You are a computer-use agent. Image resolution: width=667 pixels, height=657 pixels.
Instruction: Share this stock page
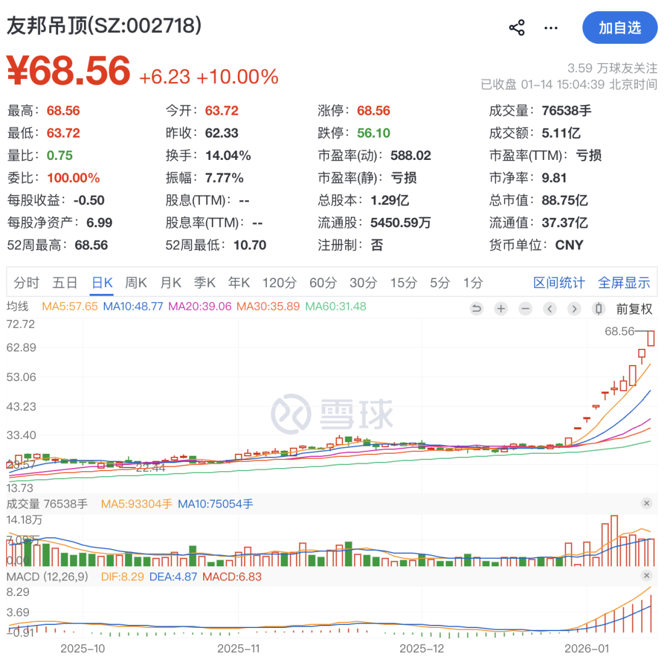pos(517,27)
